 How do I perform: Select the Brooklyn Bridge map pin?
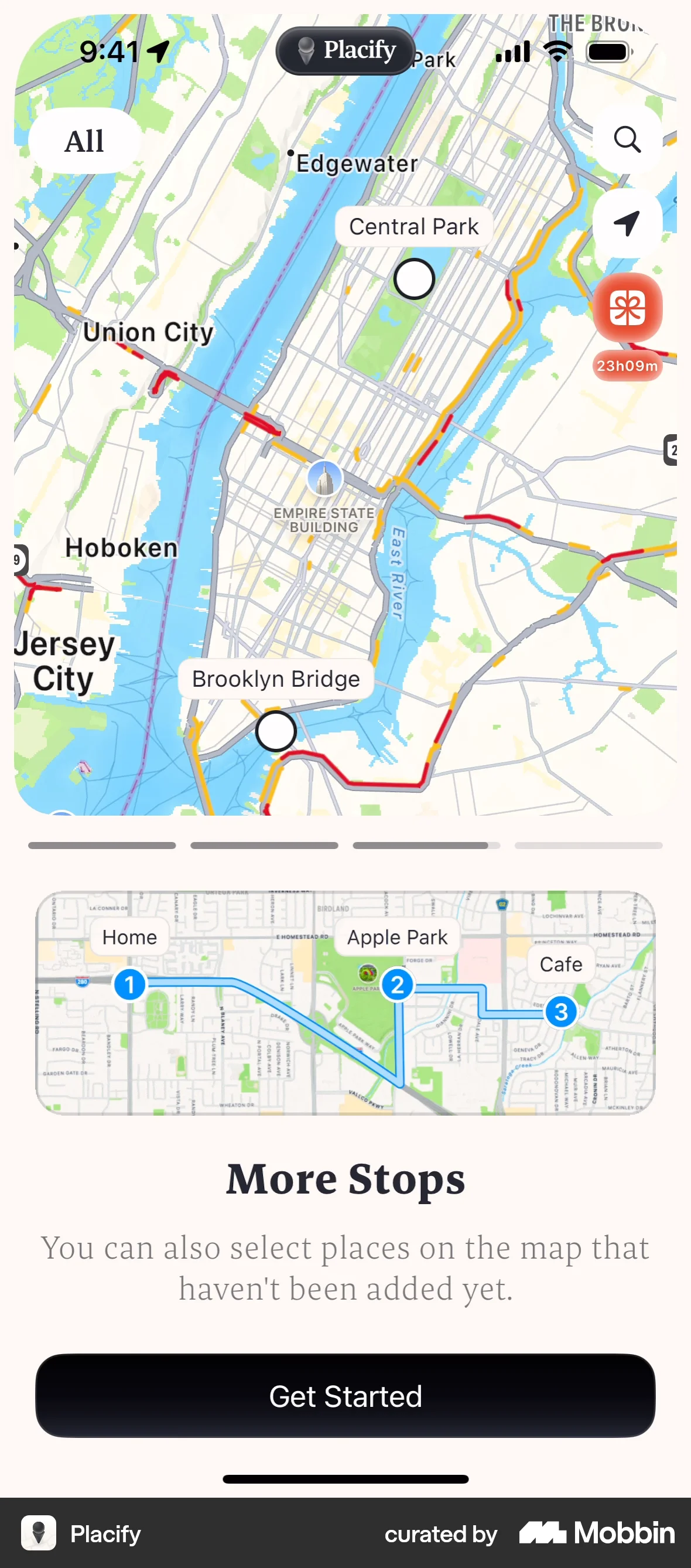[276, 731]
